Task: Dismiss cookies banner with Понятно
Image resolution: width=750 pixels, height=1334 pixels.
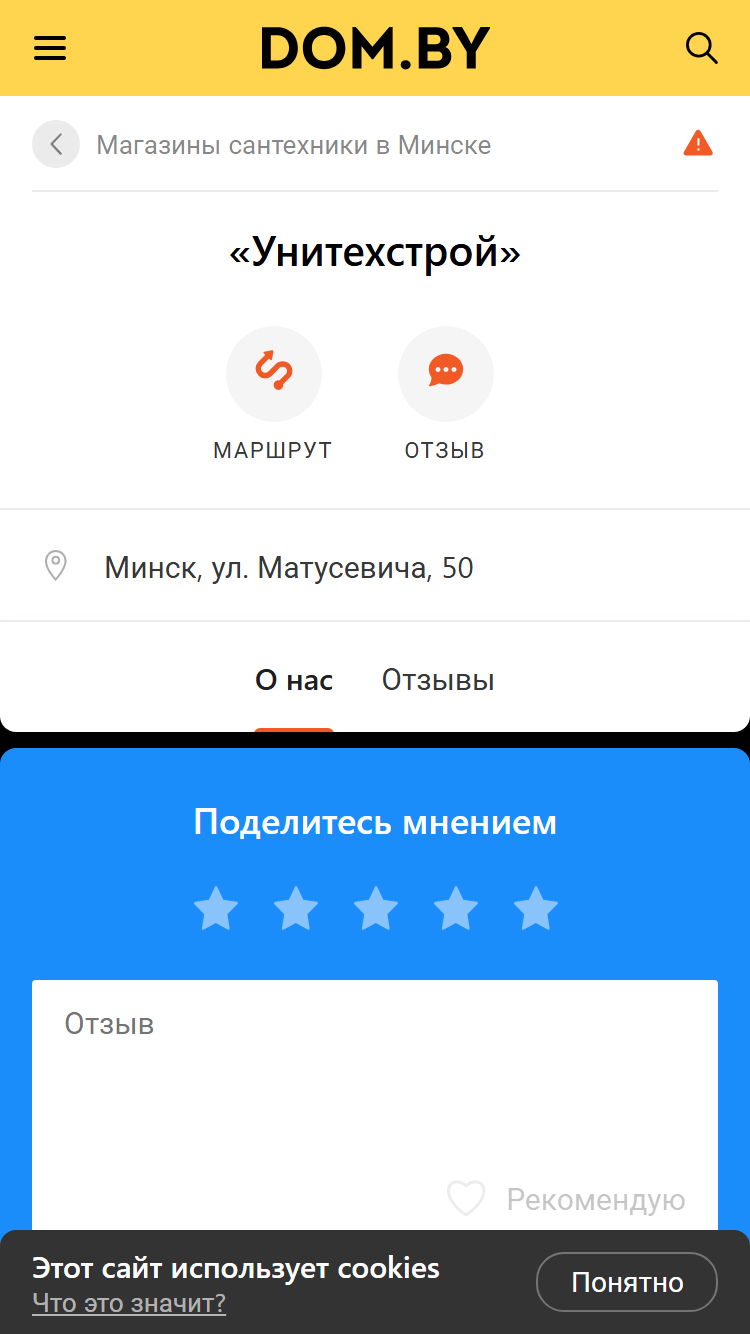Action: 627,1282
